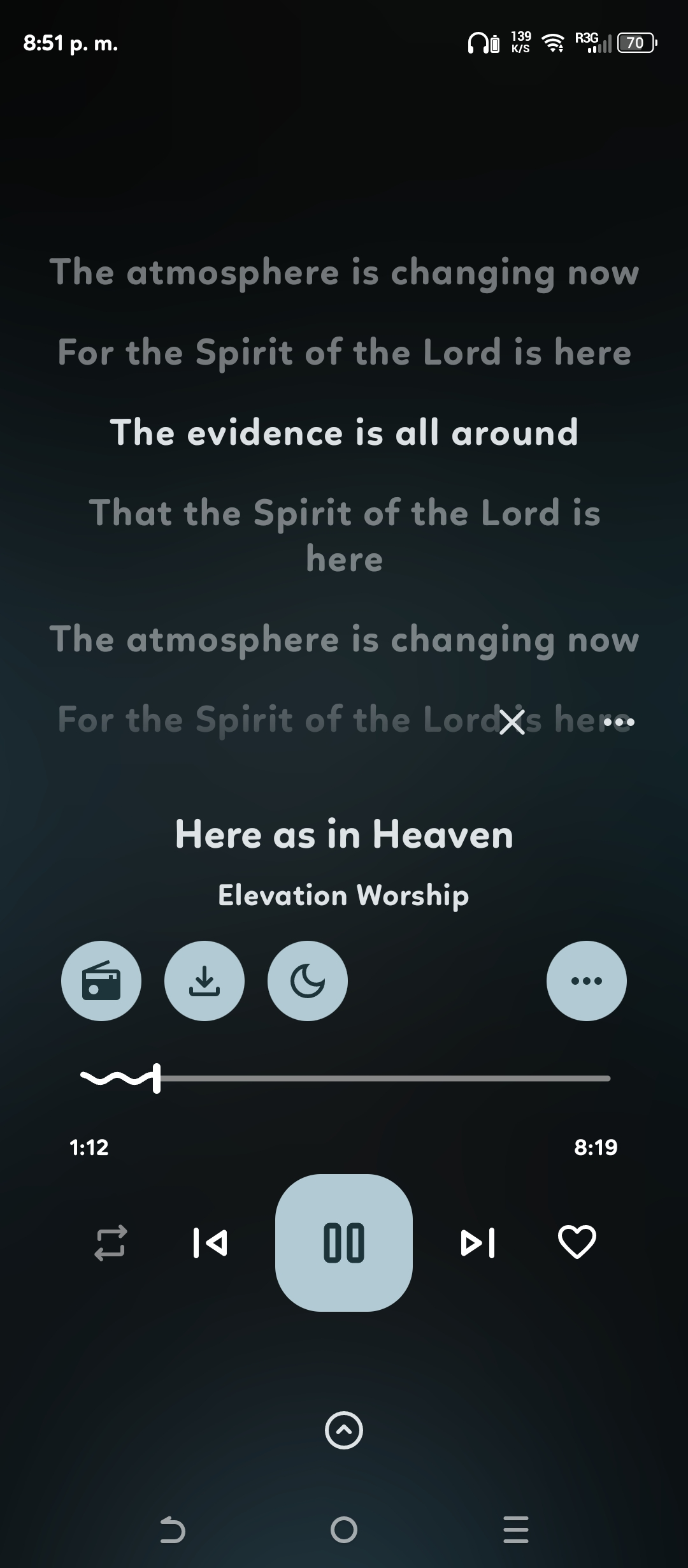Download the current song
The height and width of the screenshot is (1568, 688).
point(204,980)
